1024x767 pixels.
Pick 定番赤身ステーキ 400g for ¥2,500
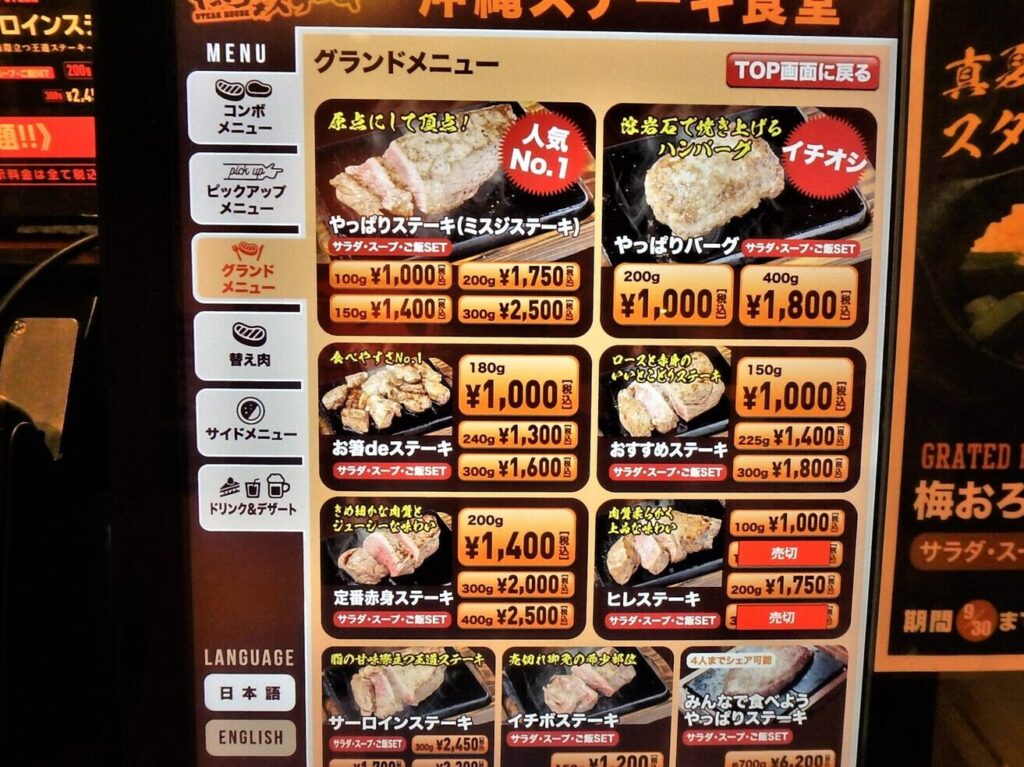tap(517, 616)
